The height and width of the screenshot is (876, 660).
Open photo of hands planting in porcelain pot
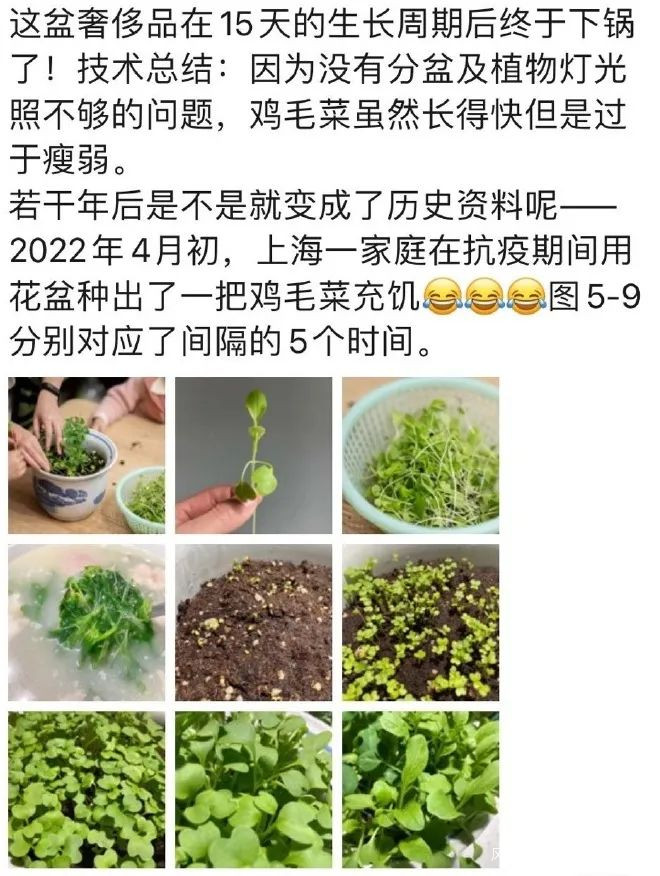[87, 455]
